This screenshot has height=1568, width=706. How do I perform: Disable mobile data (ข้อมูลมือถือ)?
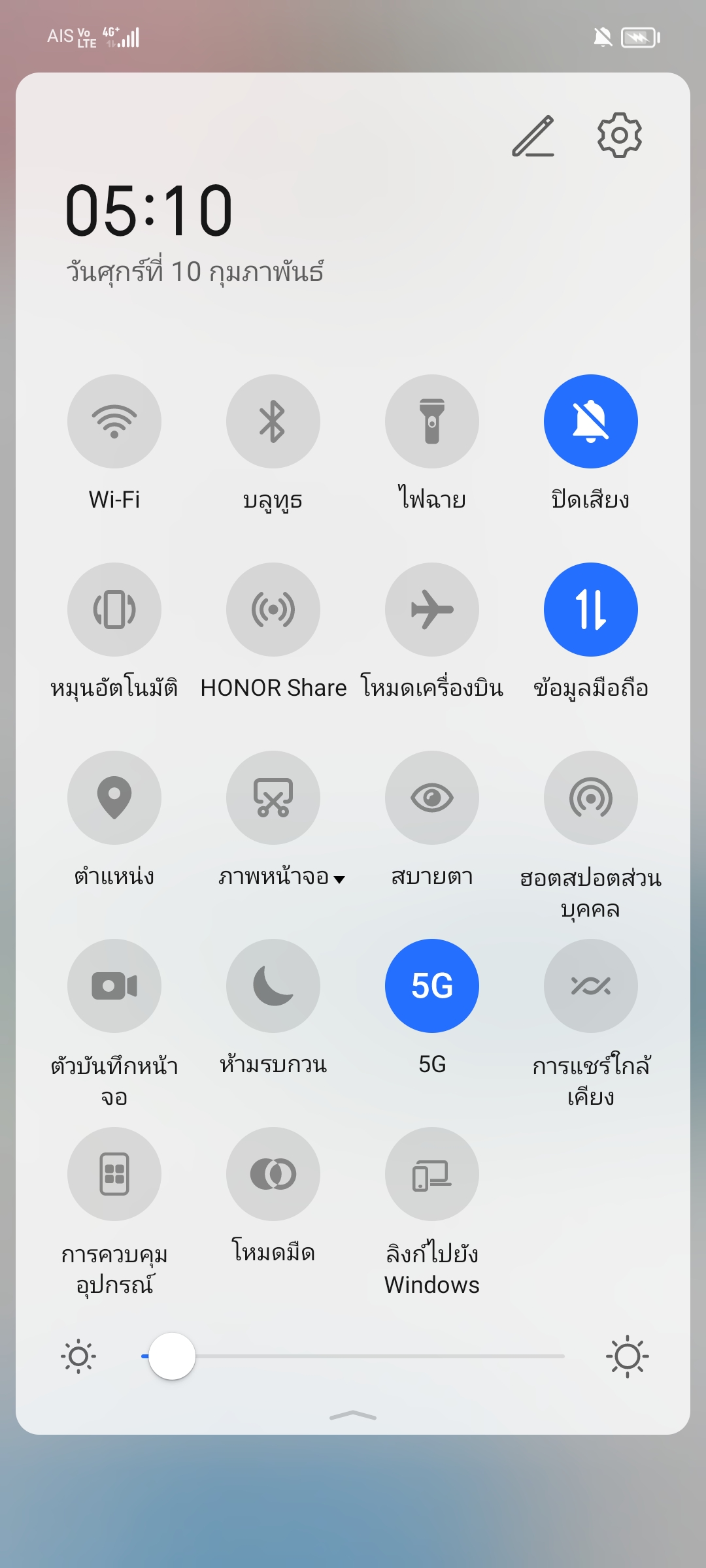point(591,610)
